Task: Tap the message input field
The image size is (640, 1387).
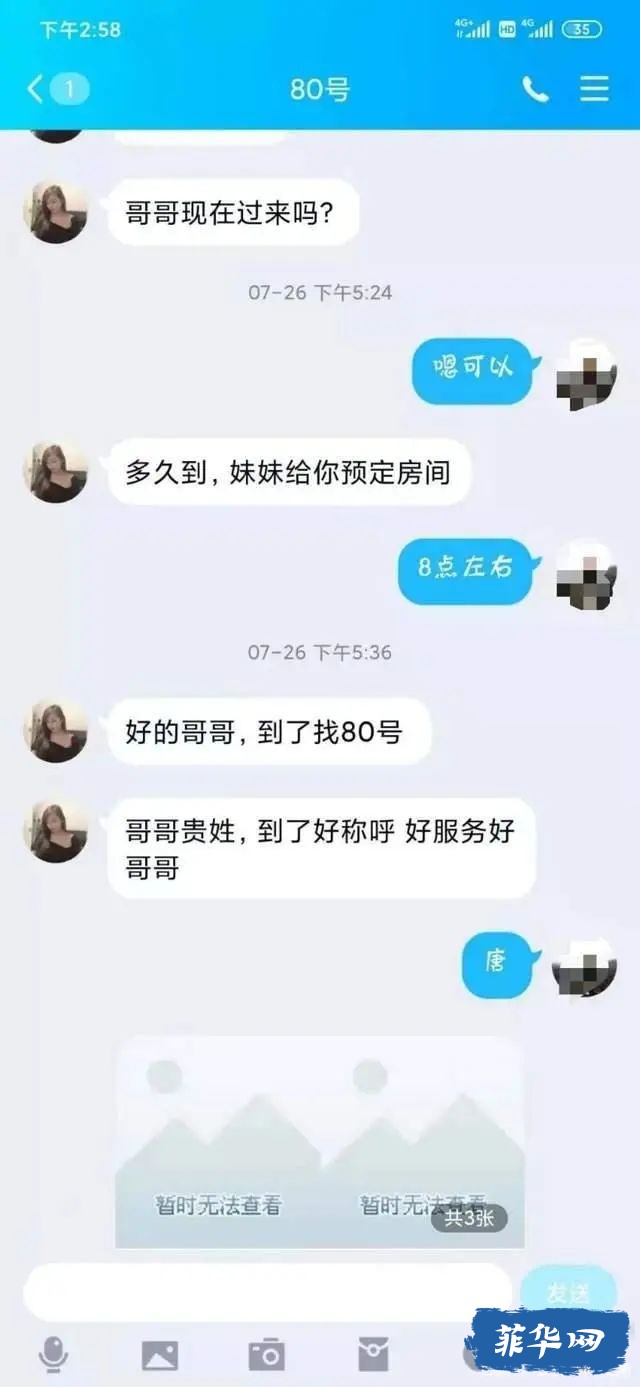Action: 266,1292
